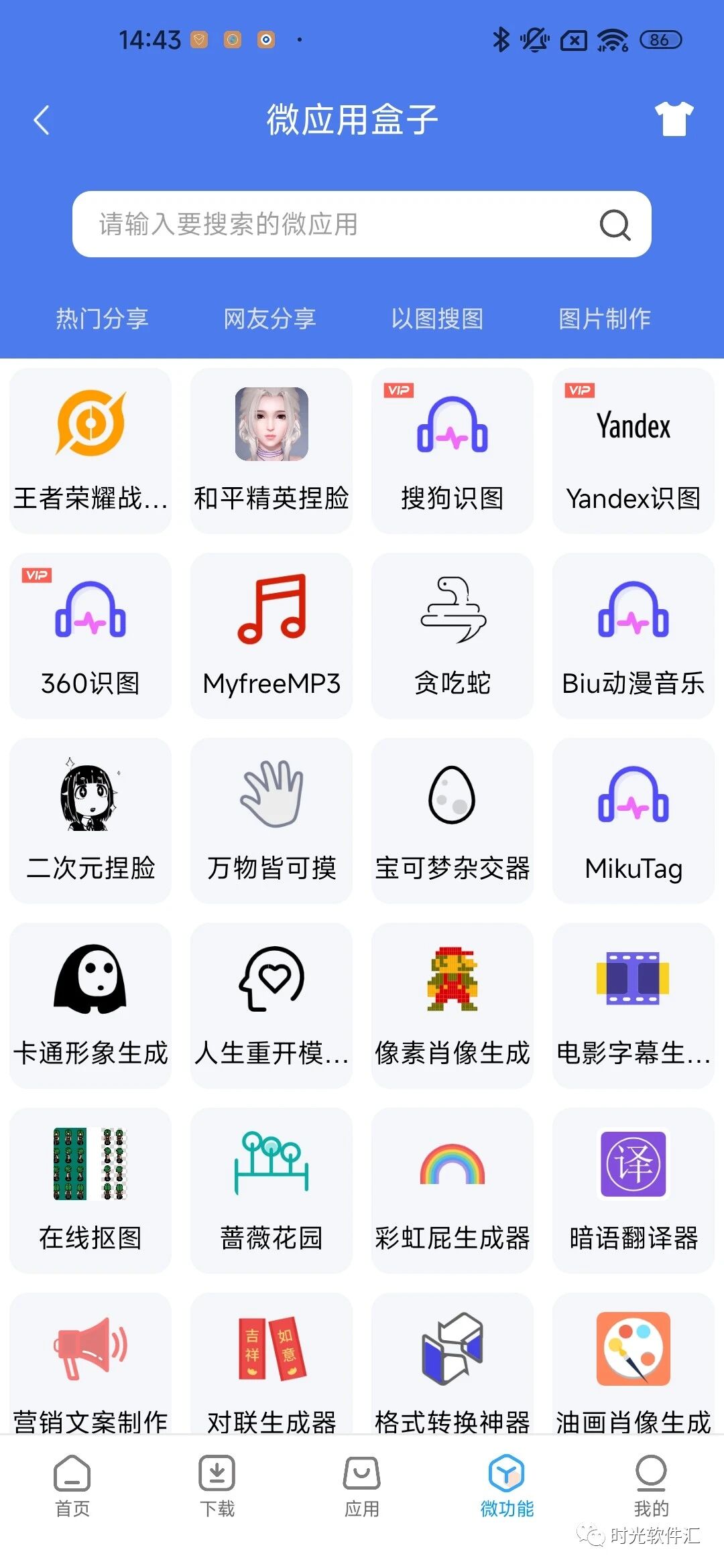The image size is (724, 1568).
Task: Open 像素肖像生成
Action: [x=452, y=1005]
